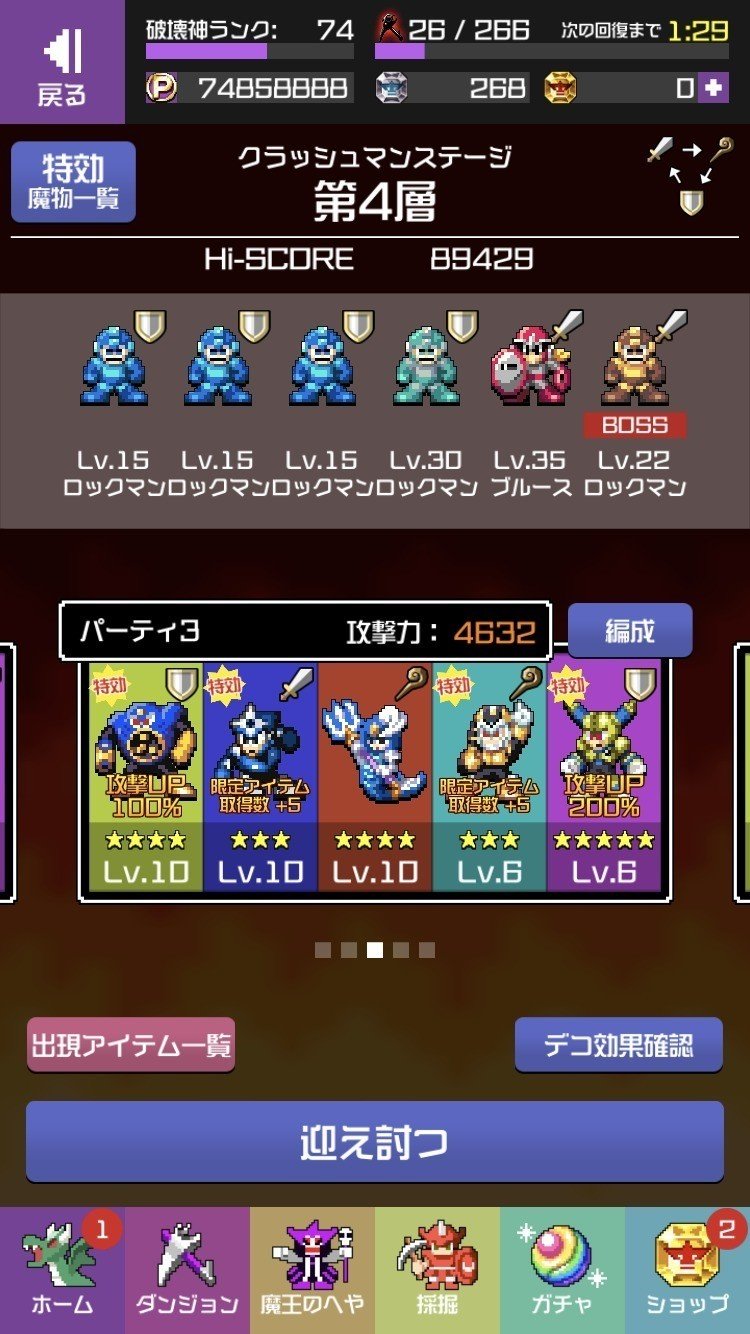Open the 魔王のへや tab
The width and height of the screenshot is (750, 1334).
[312, 1270]
